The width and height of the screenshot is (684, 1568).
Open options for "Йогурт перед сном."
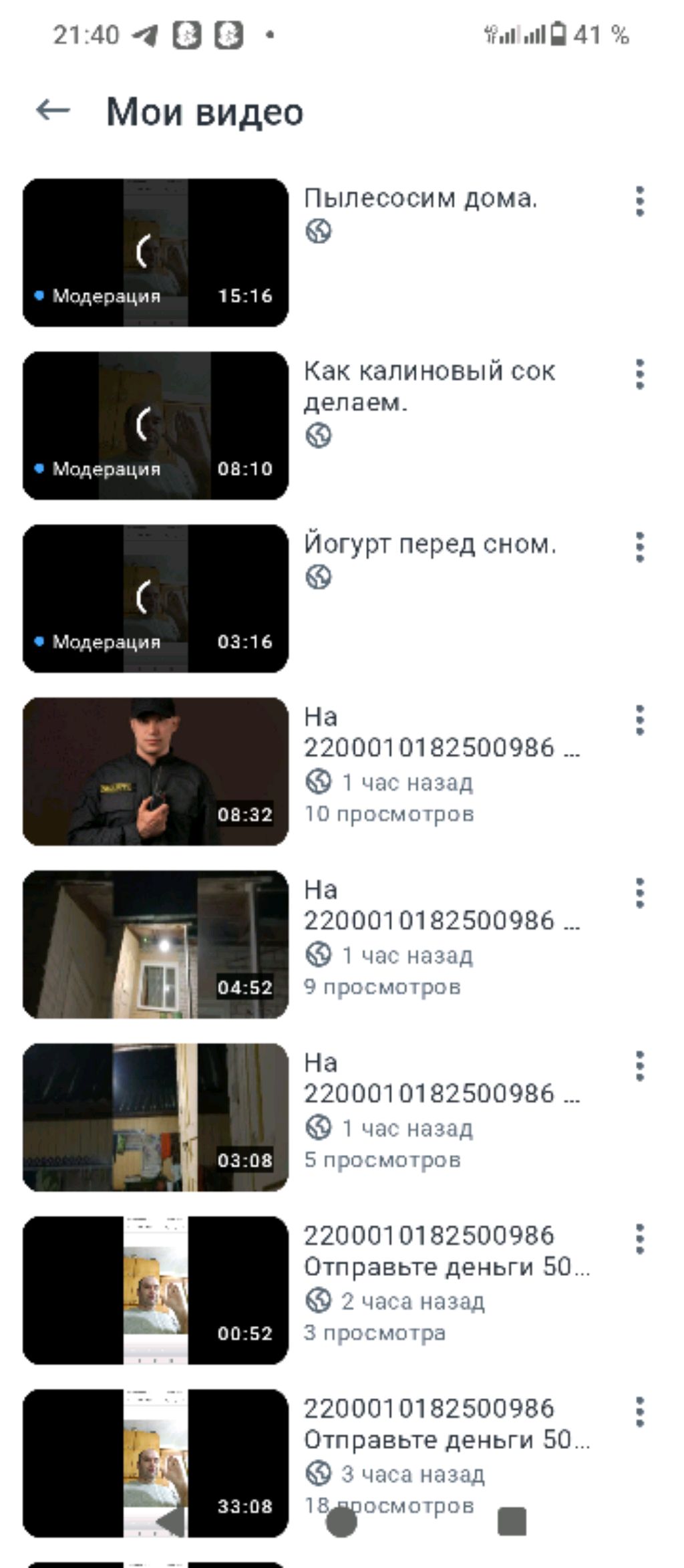tap(639, 547)
